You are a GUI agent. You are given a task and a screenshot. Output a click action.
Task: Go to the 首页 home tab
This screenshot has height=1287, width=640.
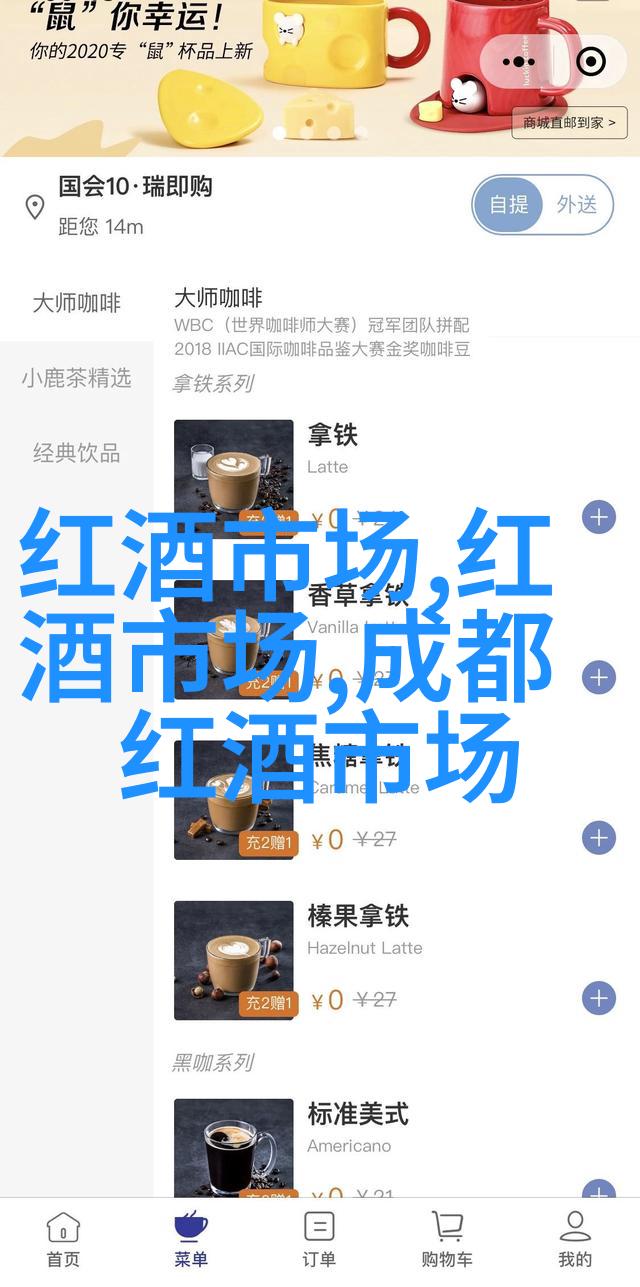click(x=63, y=1238)
